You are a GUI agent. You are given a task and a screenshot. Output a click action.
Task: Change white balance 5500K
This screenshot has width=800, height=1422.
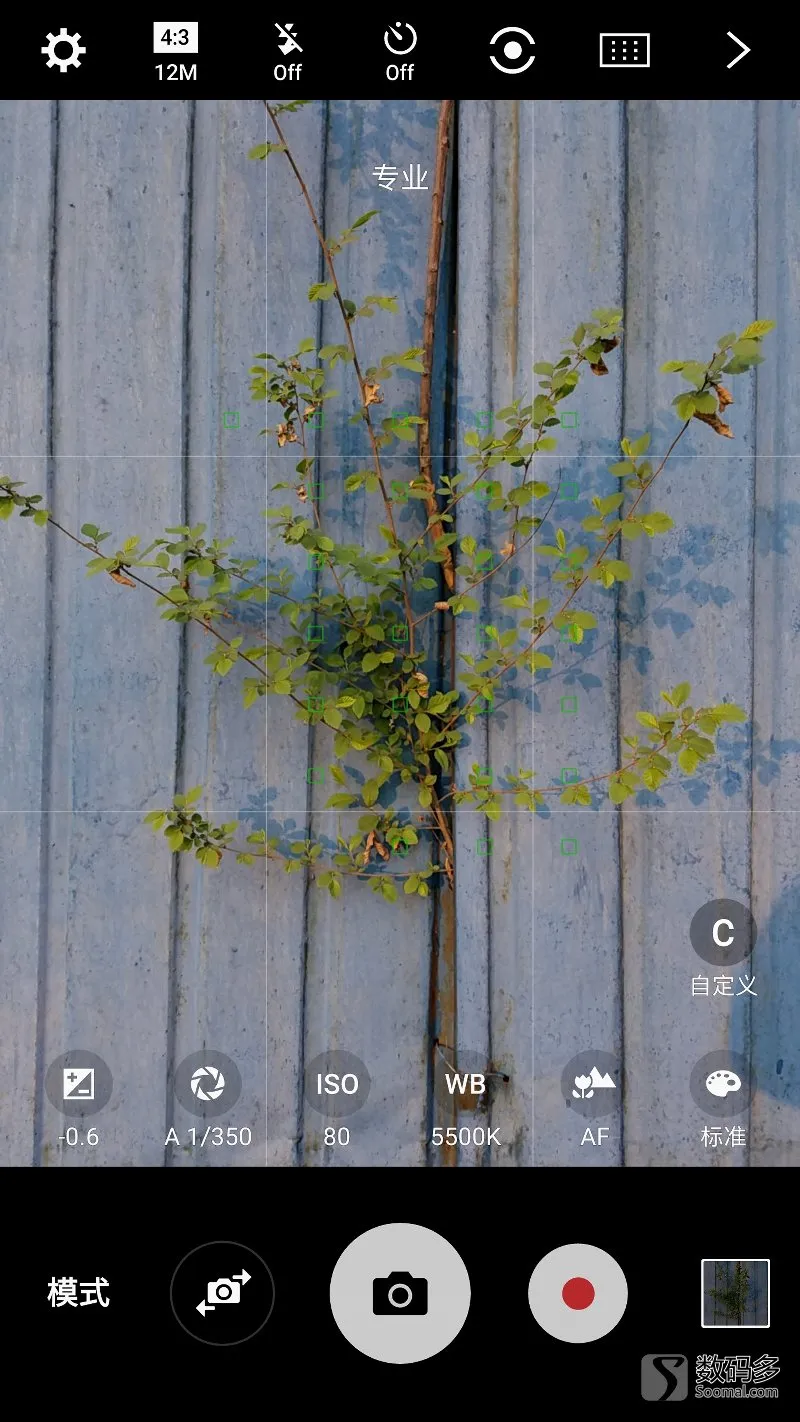point(465,1084)
